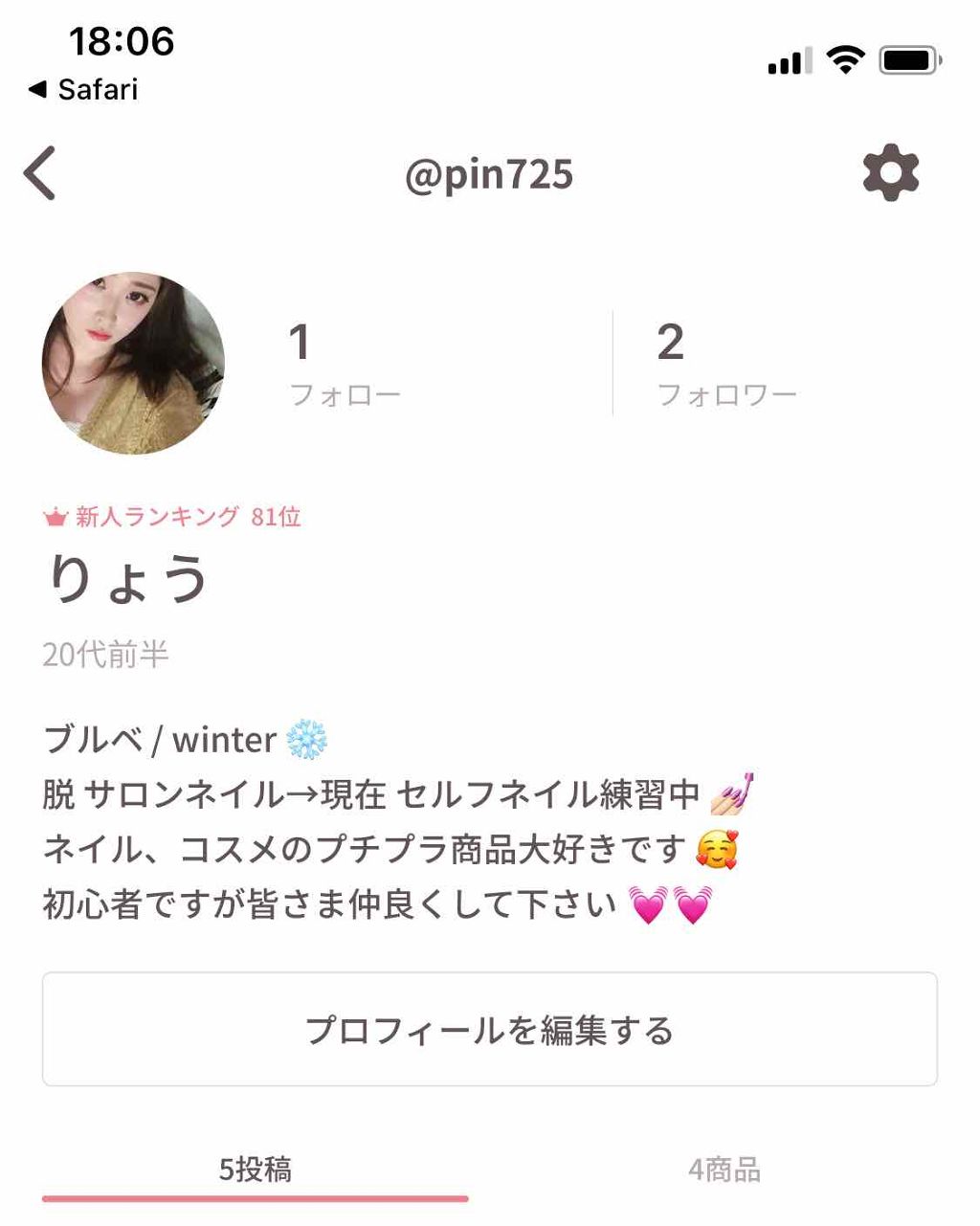This screenshot has height=1226, width=980.
Task: View the フォロー following list
Action: click(344, 365)
